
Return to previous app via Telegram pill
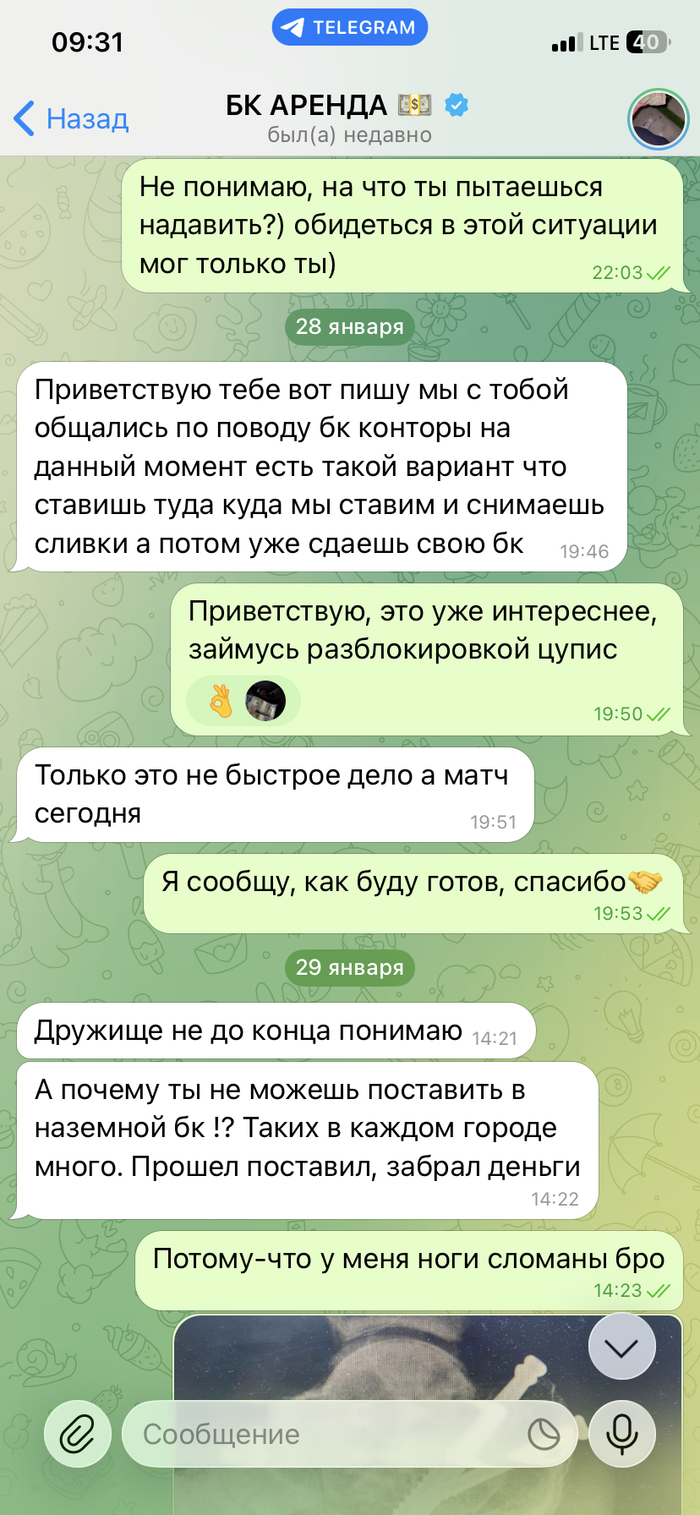[349, 28]
